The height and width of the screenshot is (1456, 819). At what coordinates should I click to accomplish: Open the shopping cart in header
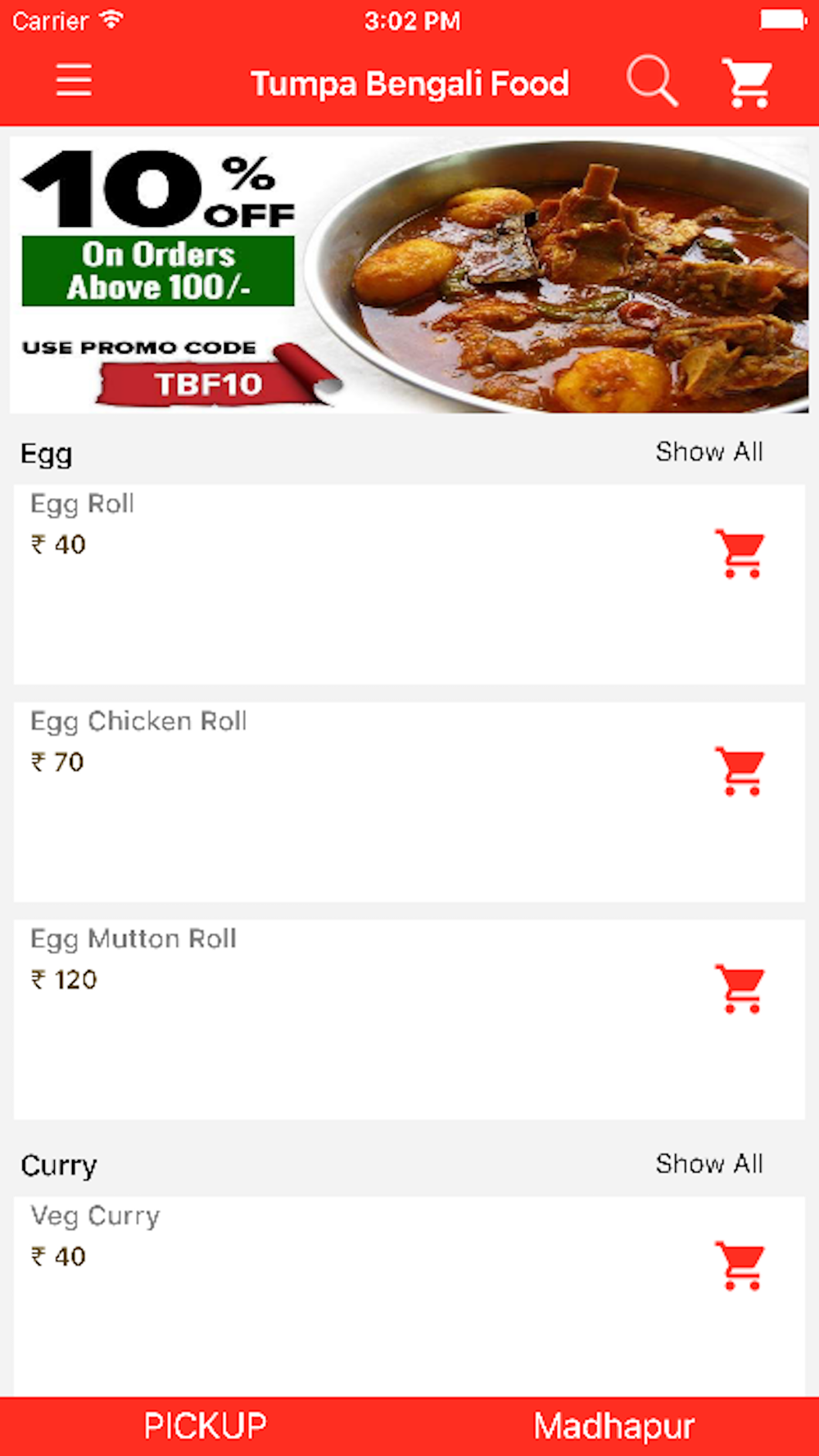(747, 83)
